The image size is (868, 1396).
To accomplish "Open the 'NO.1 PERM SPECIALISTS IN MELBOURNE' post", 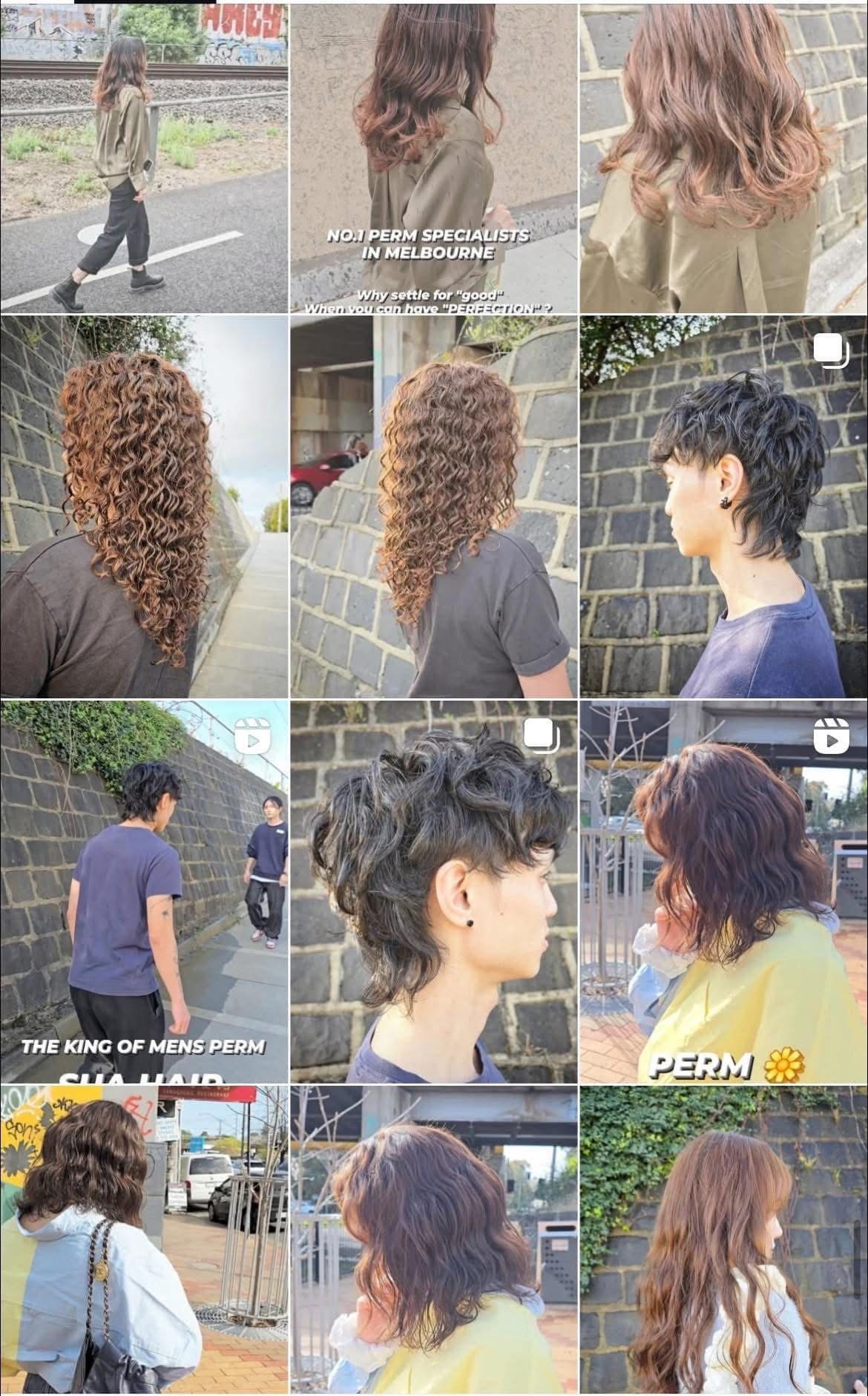I will click(433, 157).
